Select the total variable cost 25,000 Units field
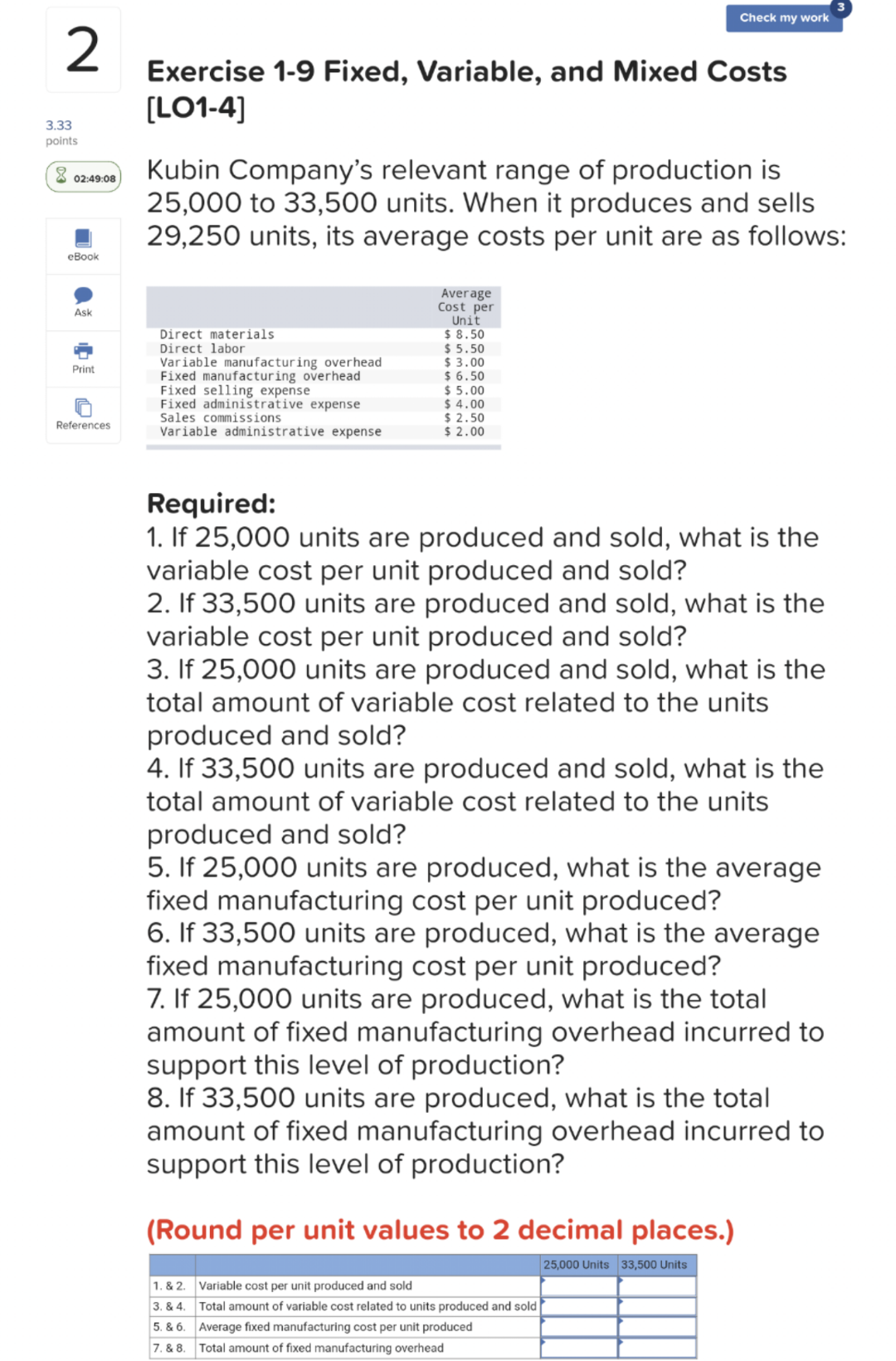This screenshot has height=1361, width=896. tap(577, 1305)
